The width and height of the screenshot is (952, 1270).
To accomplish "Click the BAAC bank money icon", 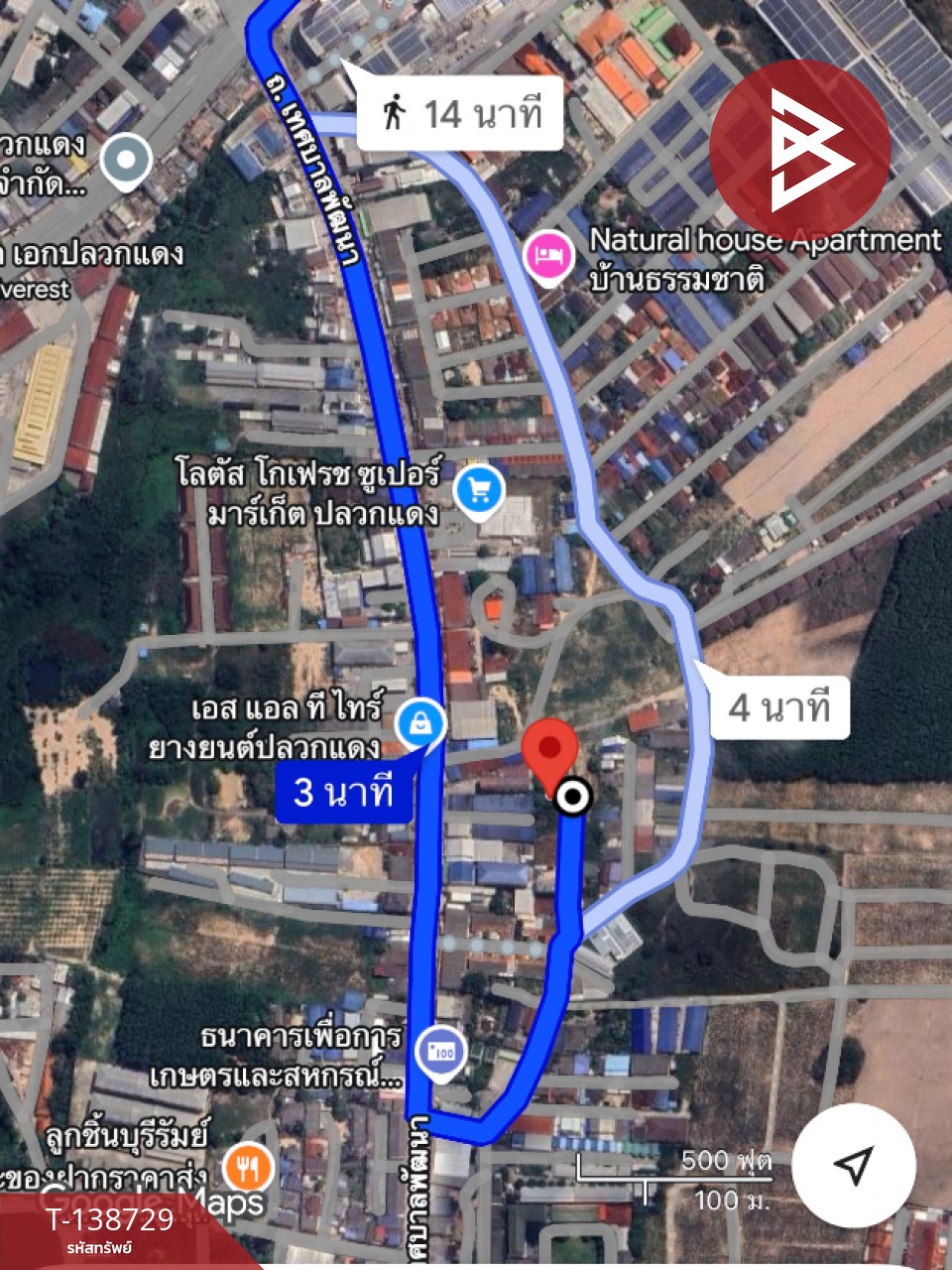I will click(x=440, y=1051).
